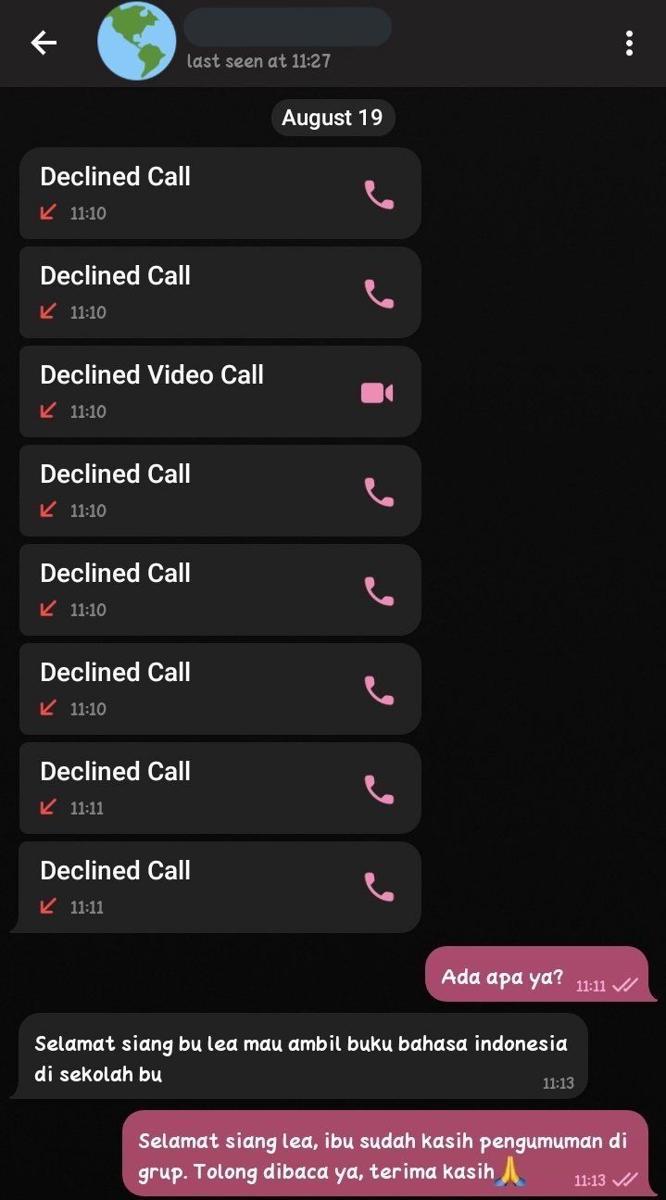
Task: Call back from the Declined Video Call entry
Action: (x=377, y=392)
